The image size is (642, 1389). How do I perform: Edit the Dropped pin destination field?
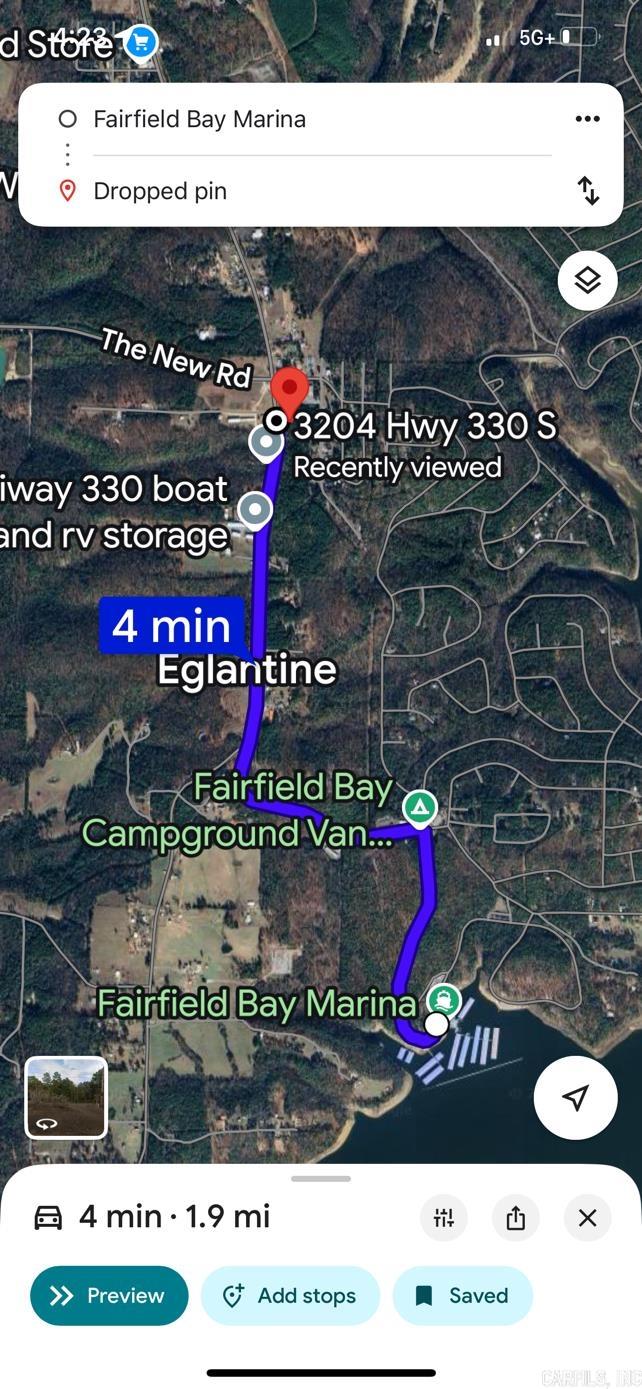point(160,191)
